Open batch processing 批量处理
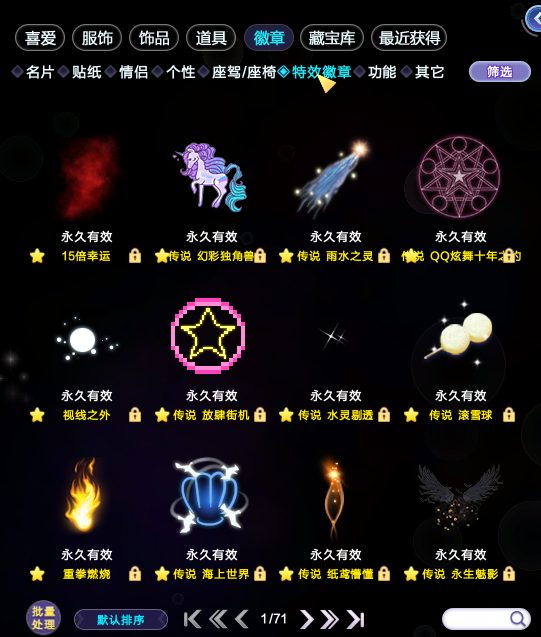 point(43,618)
